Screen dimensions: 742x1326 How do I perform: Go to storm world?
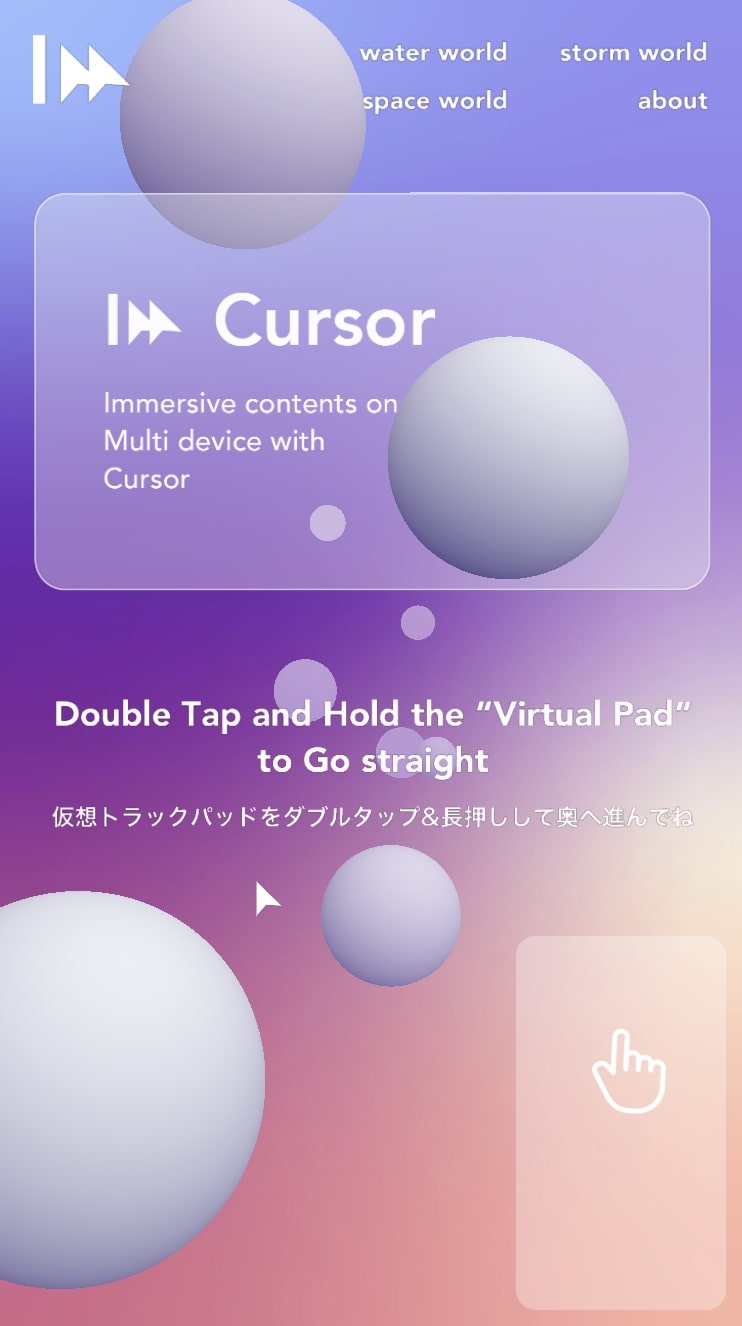tap(633, 53)
